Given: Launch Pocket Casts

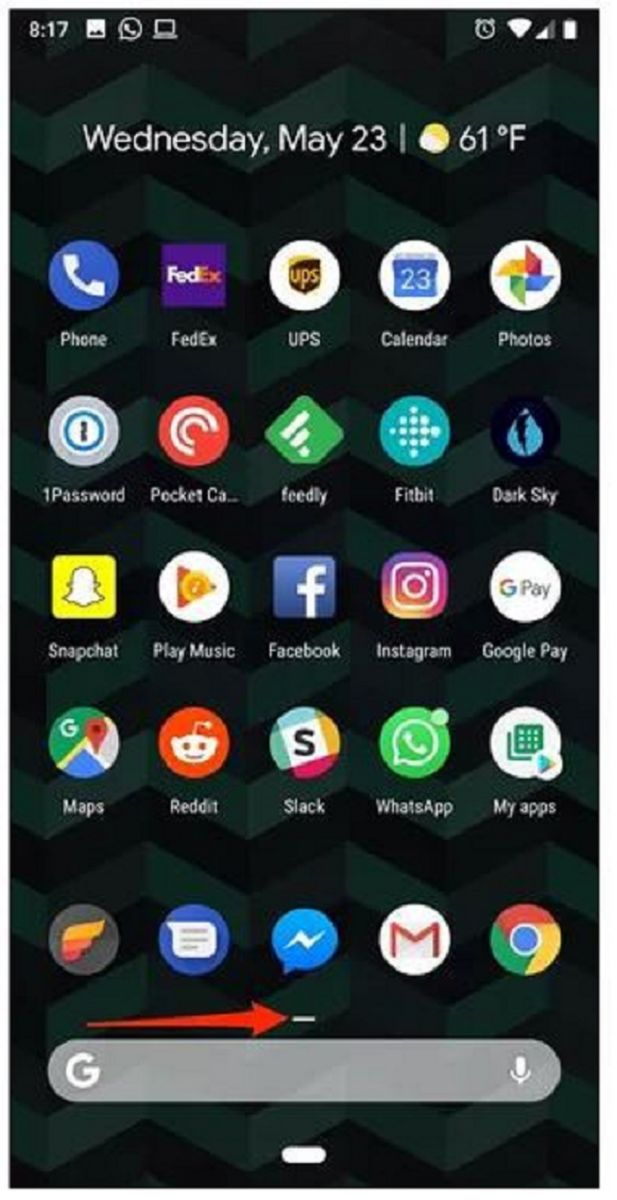Looking at the screenshot, I should [x=193, y=432].
